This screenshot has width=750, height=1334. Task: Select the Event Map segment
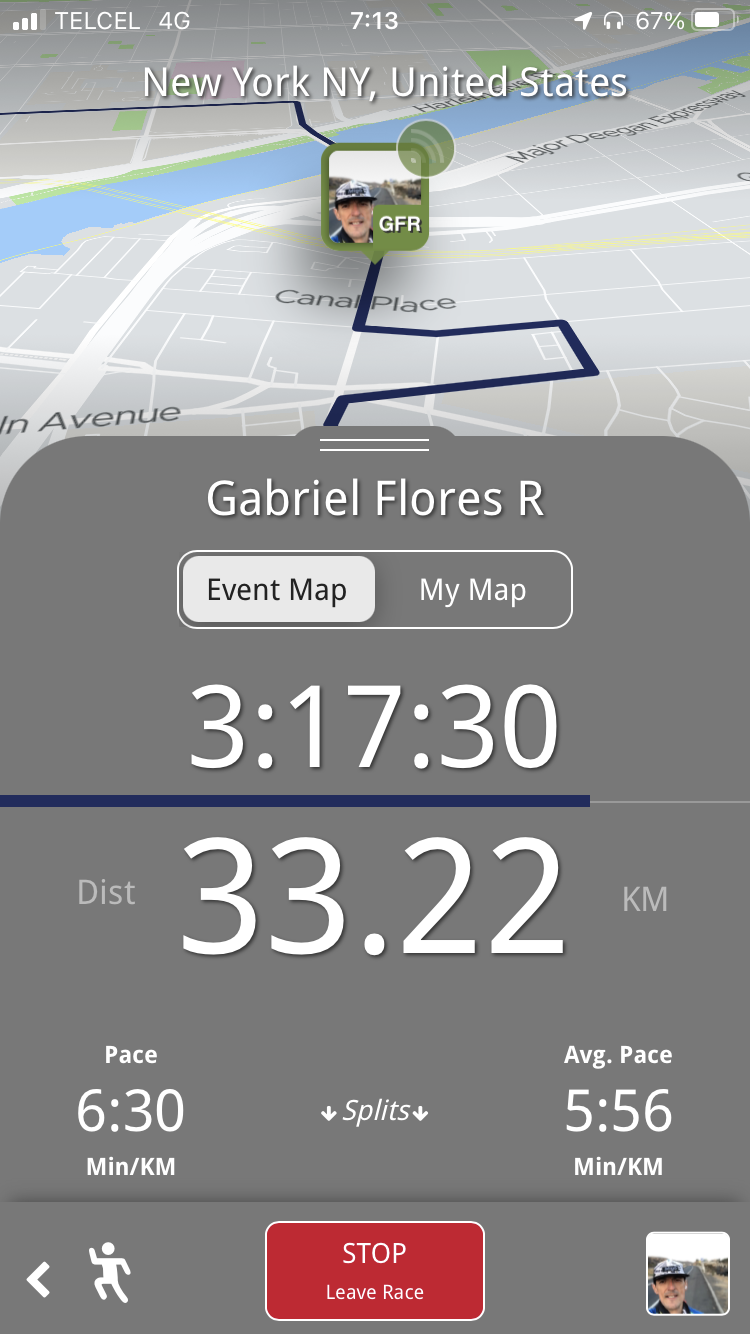277,590
